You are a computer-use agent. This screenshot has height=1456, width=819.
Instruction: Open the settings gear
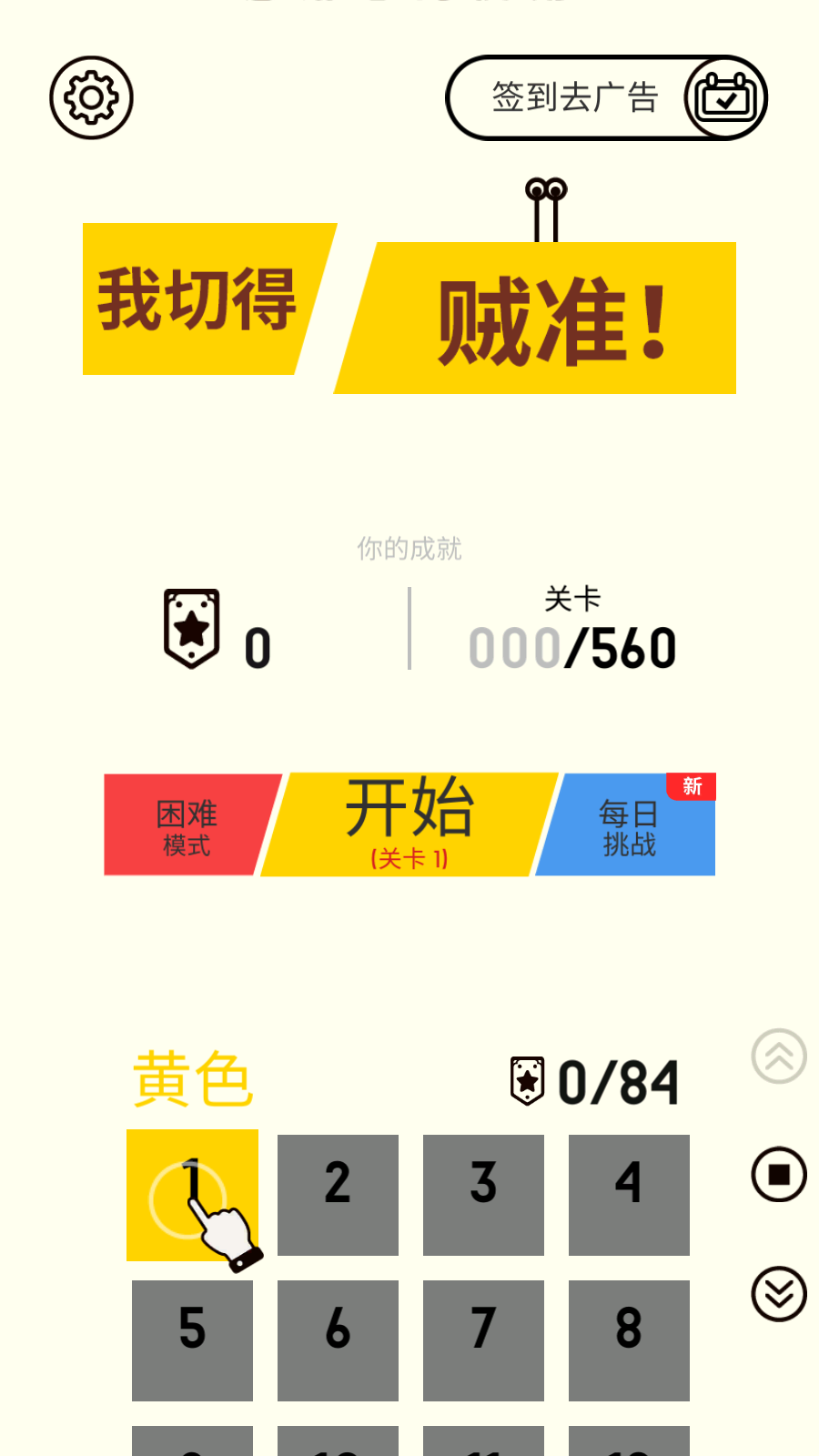[91, 97]
